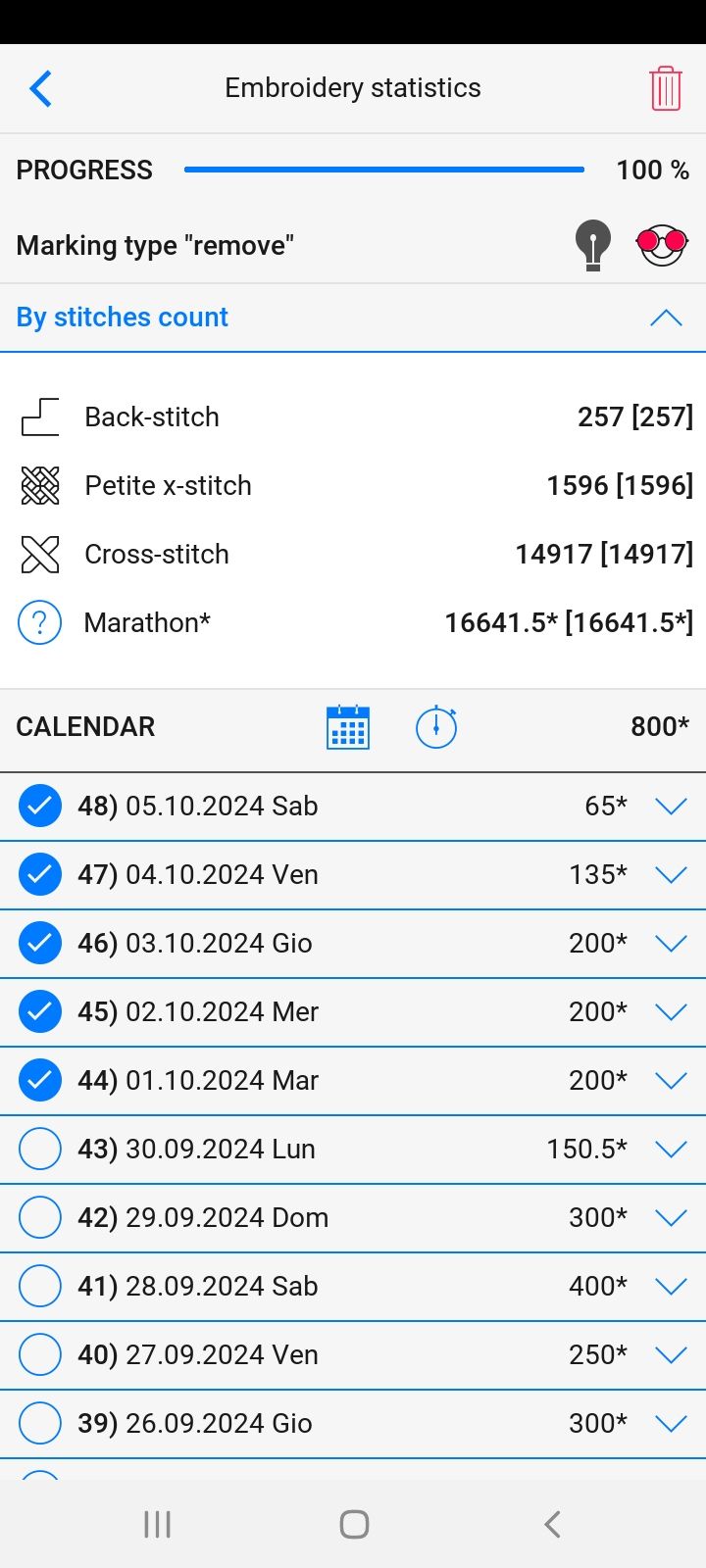Screen dimensions: 706x1568
Task: Go back from Embroidery statistics
Action: 41,88
